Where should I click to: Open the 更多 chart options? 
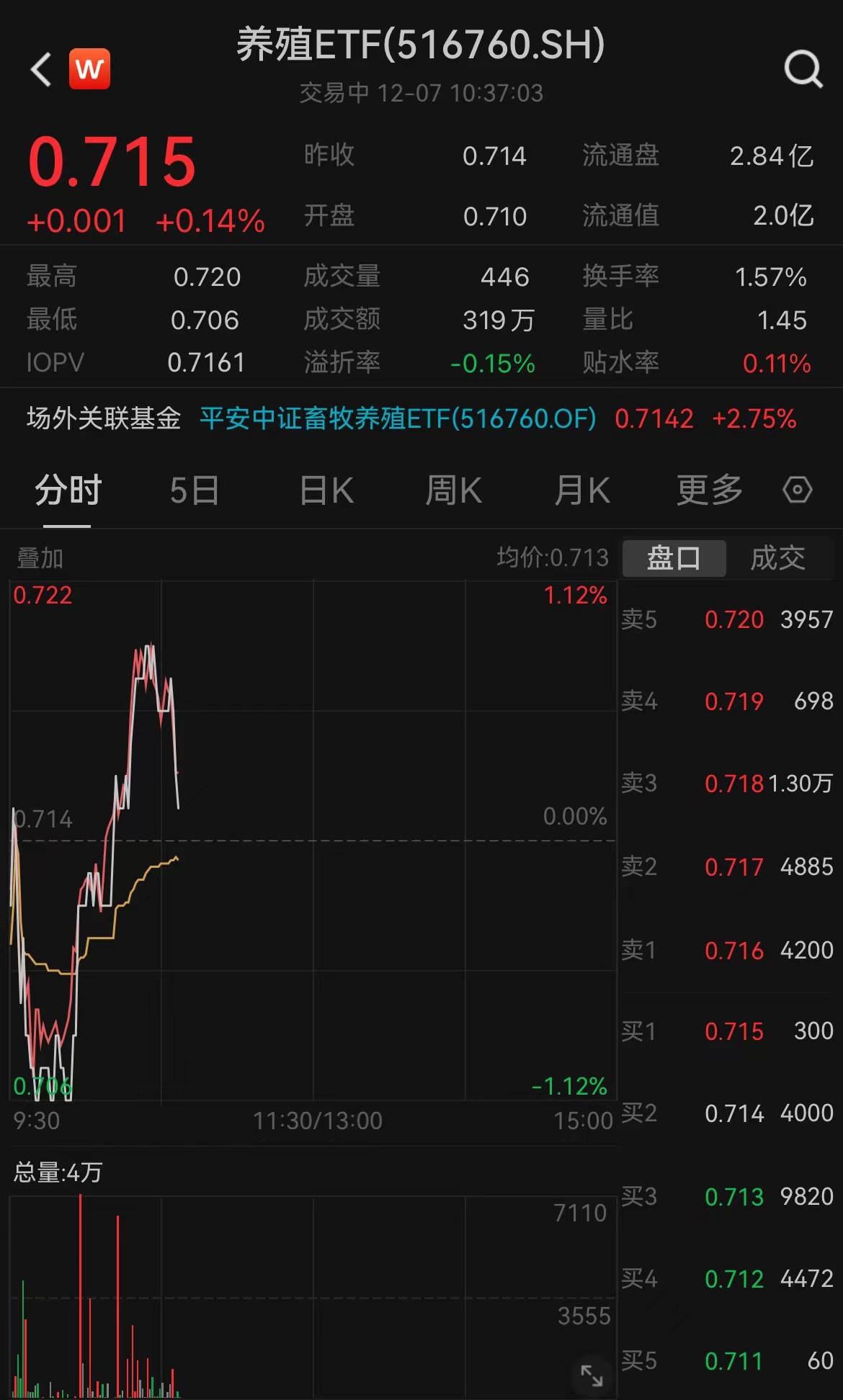pyautogui.click(x=710, y=491)
